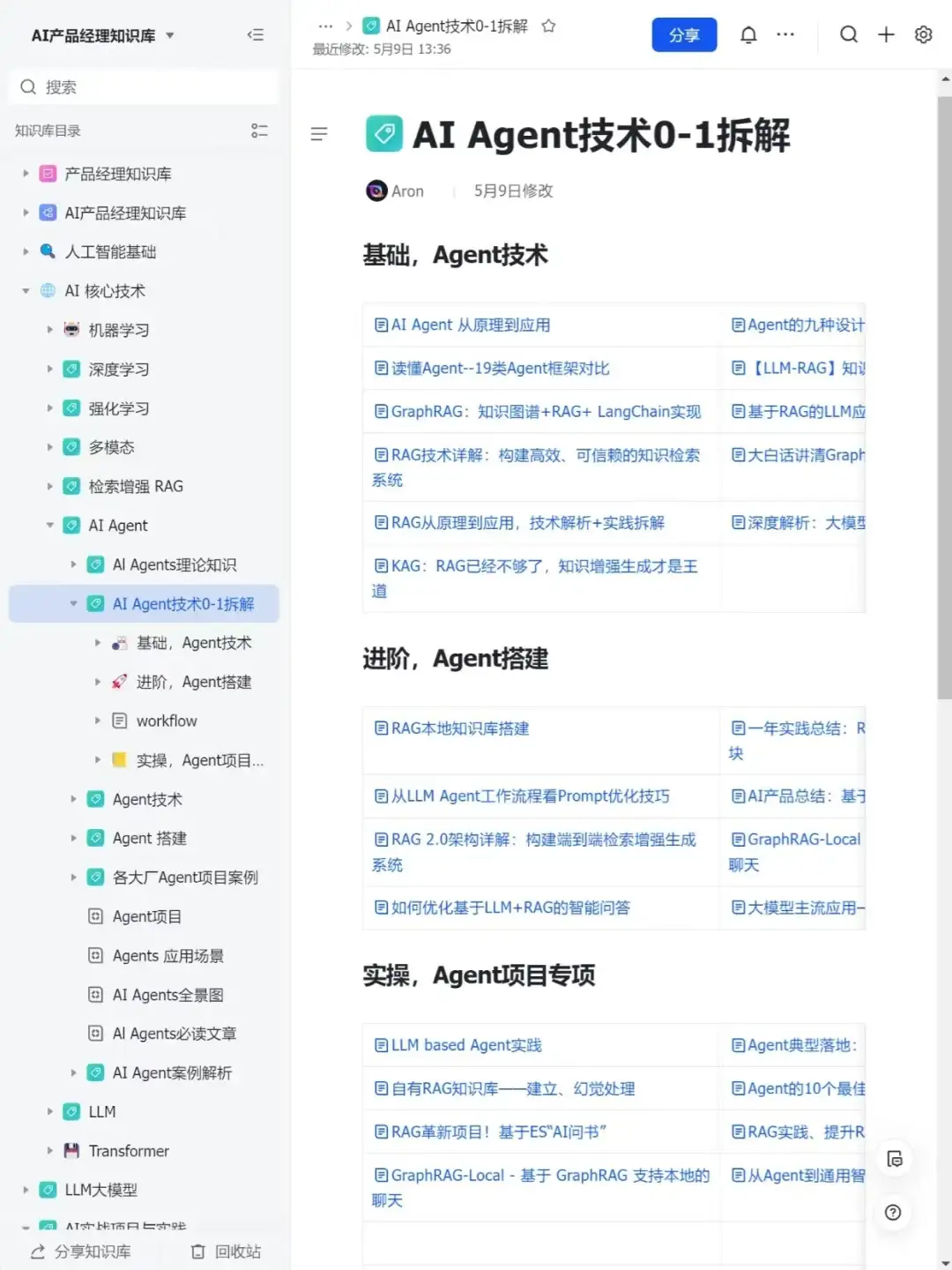
Task: Click the blue 分享 button
Action: (684, 34)
